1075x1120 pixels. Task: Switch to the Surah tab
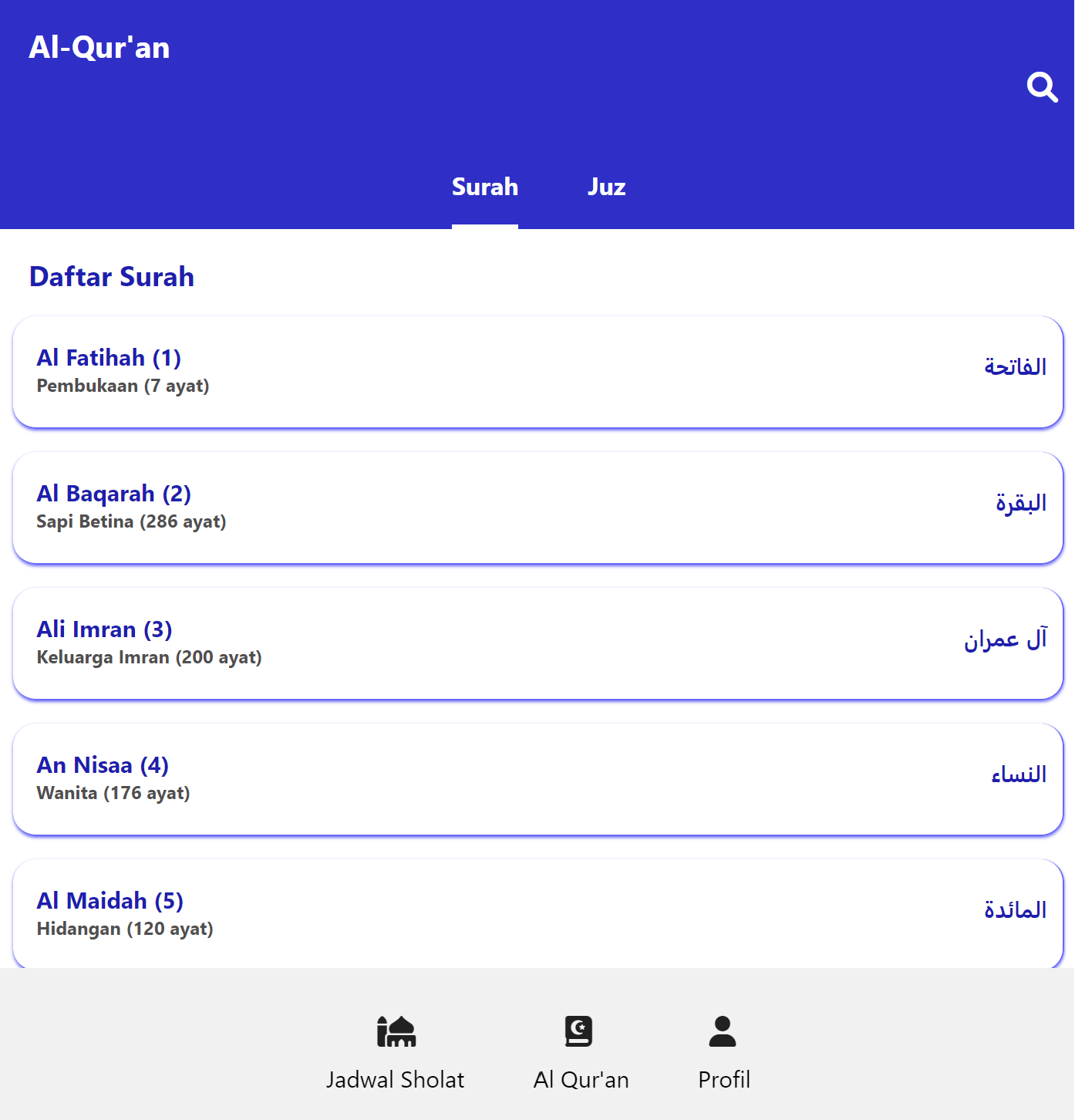click(x=484, y=187)
